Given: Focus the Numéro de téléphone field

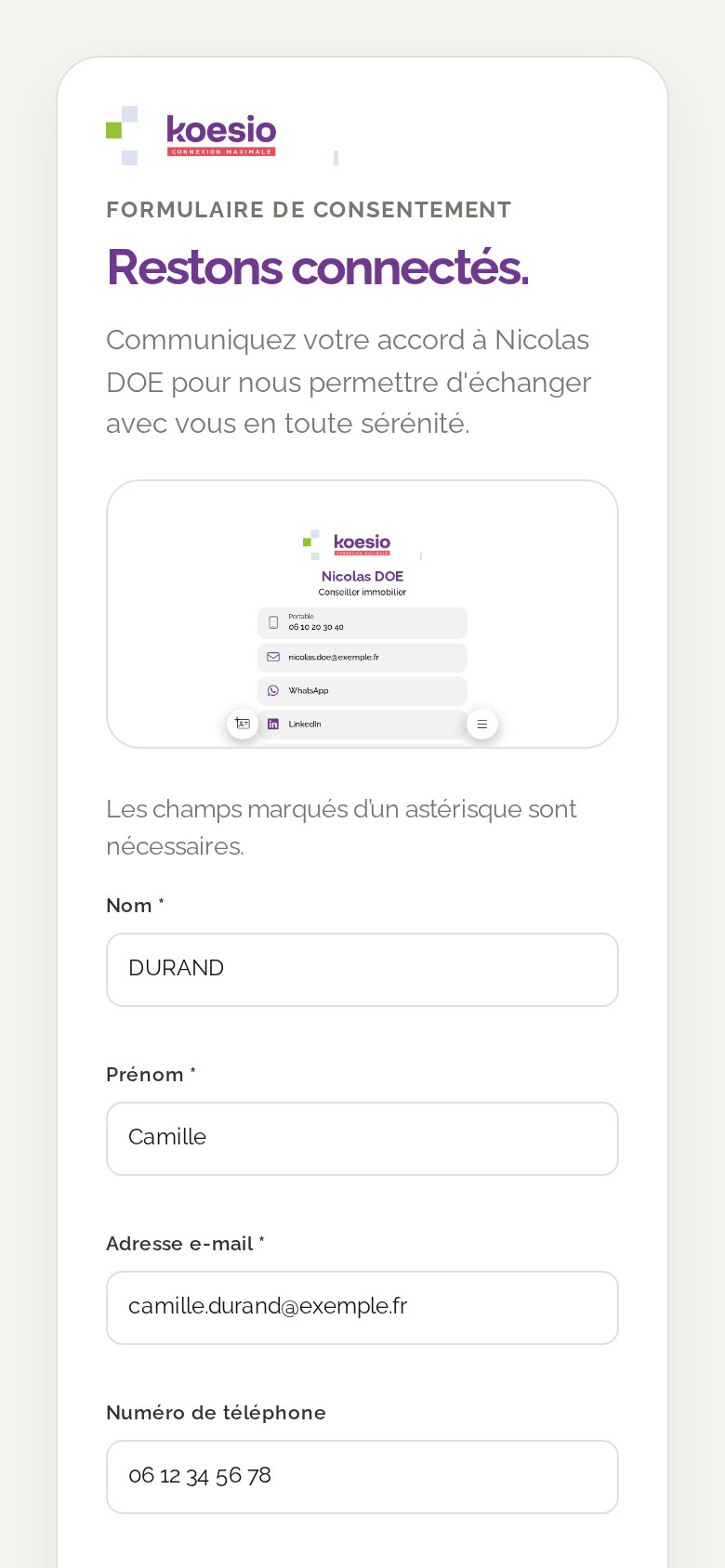Looking at the screenshot, I should (362, 1477).
